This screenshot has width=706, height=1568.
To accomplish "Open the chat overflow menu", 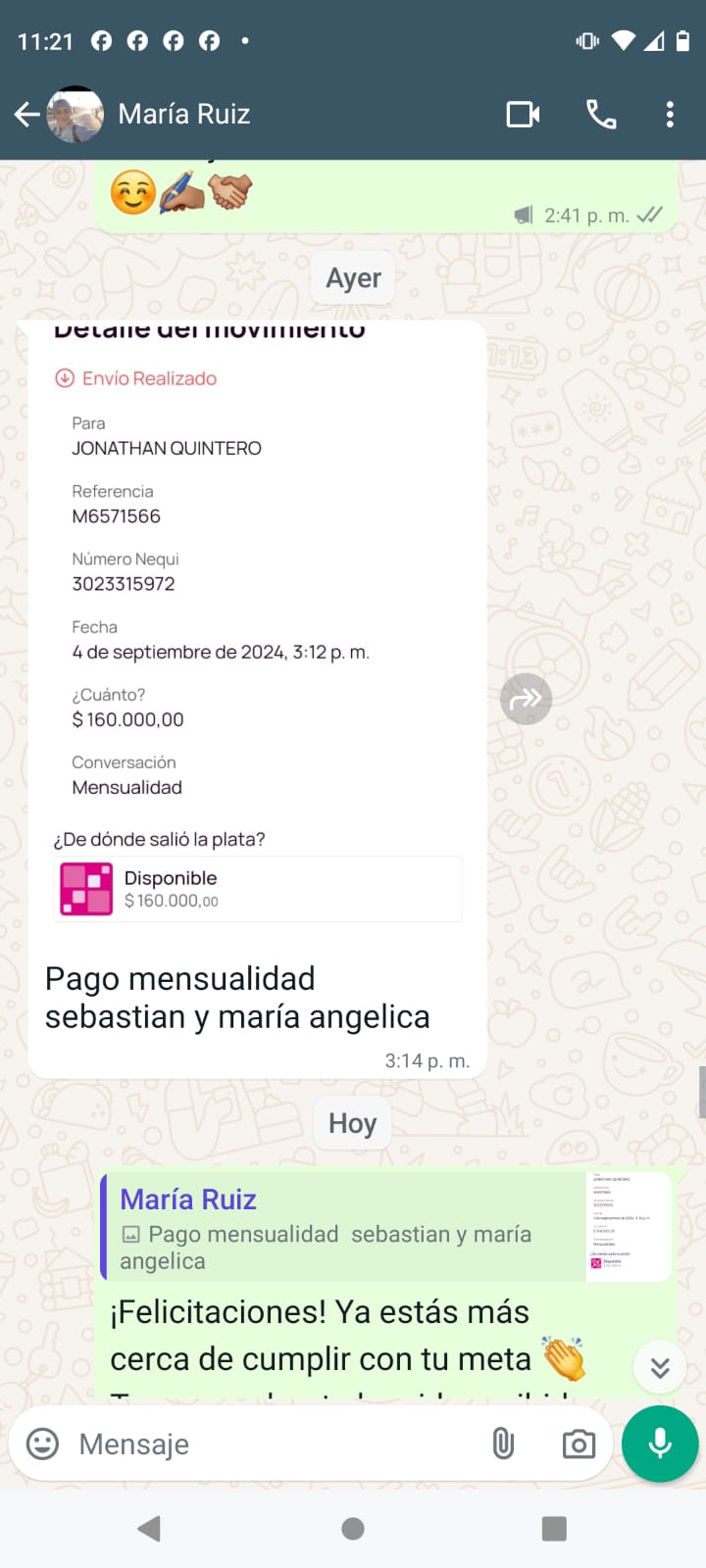I will click(x=670, y=115).
